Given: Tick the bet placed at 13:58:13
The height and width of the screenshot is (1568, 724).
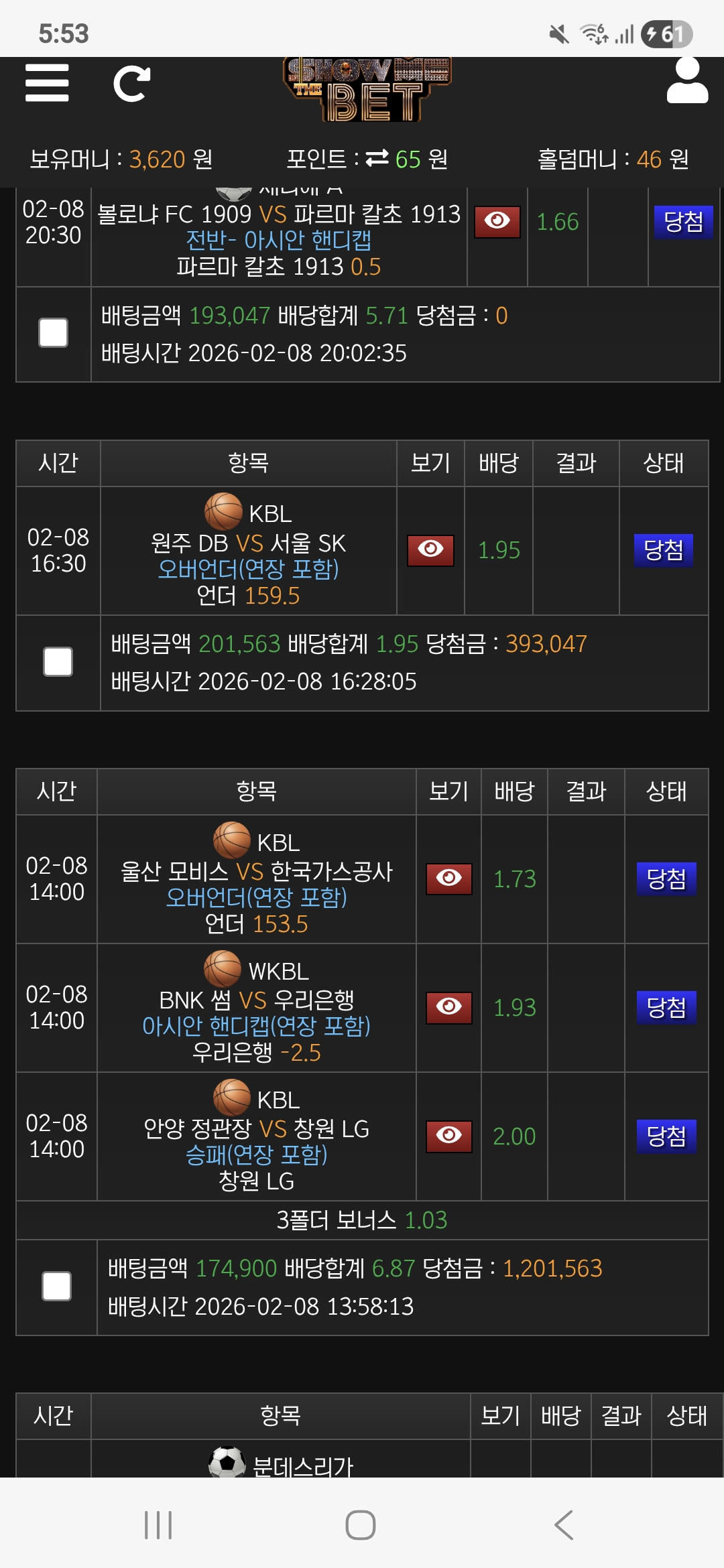Looking at the screenshot, I should (57, 1286).
